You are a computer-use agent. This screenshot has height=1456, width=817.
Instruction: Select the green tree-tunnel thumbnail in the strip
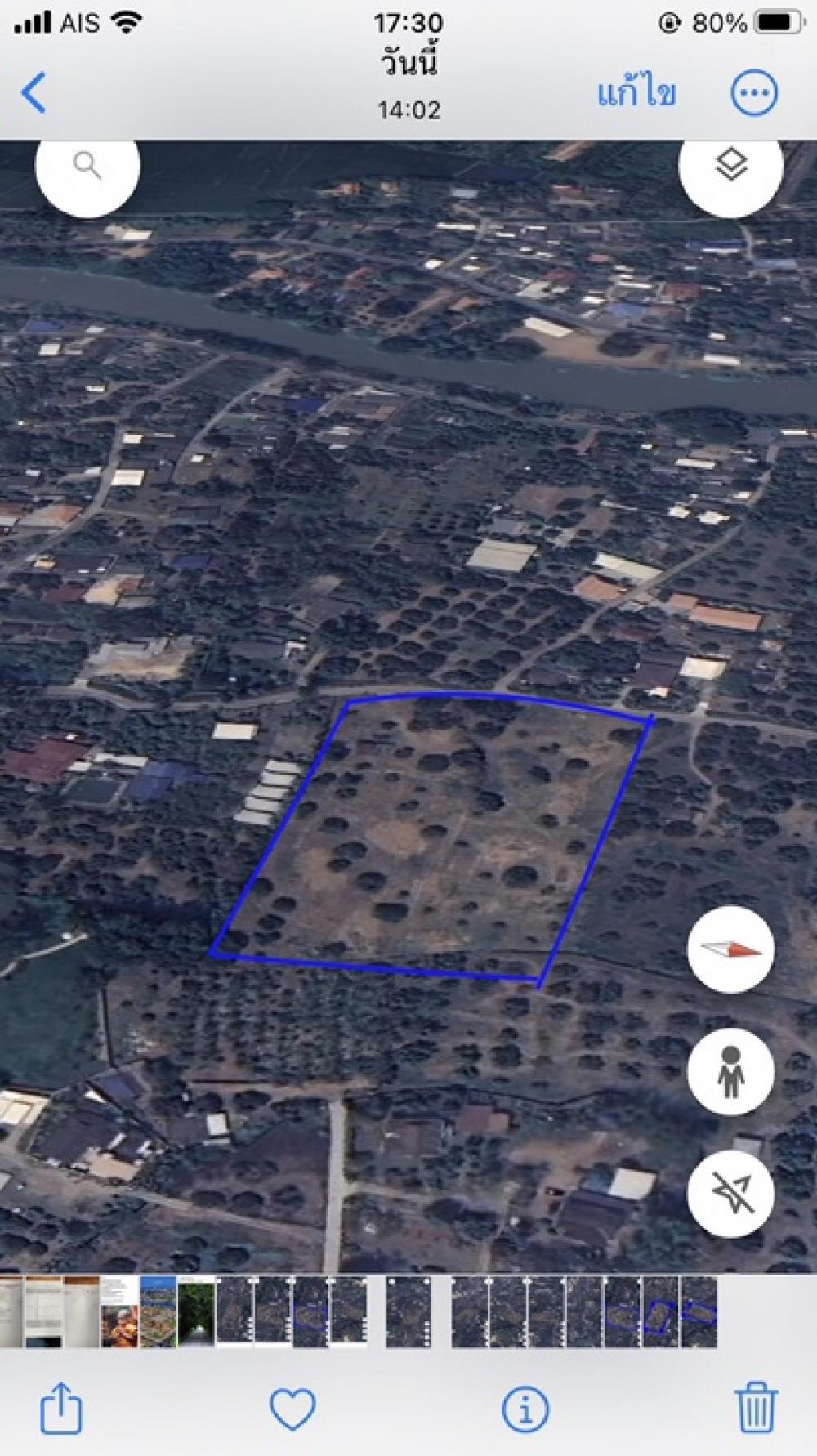click(x=196, y=1312)
